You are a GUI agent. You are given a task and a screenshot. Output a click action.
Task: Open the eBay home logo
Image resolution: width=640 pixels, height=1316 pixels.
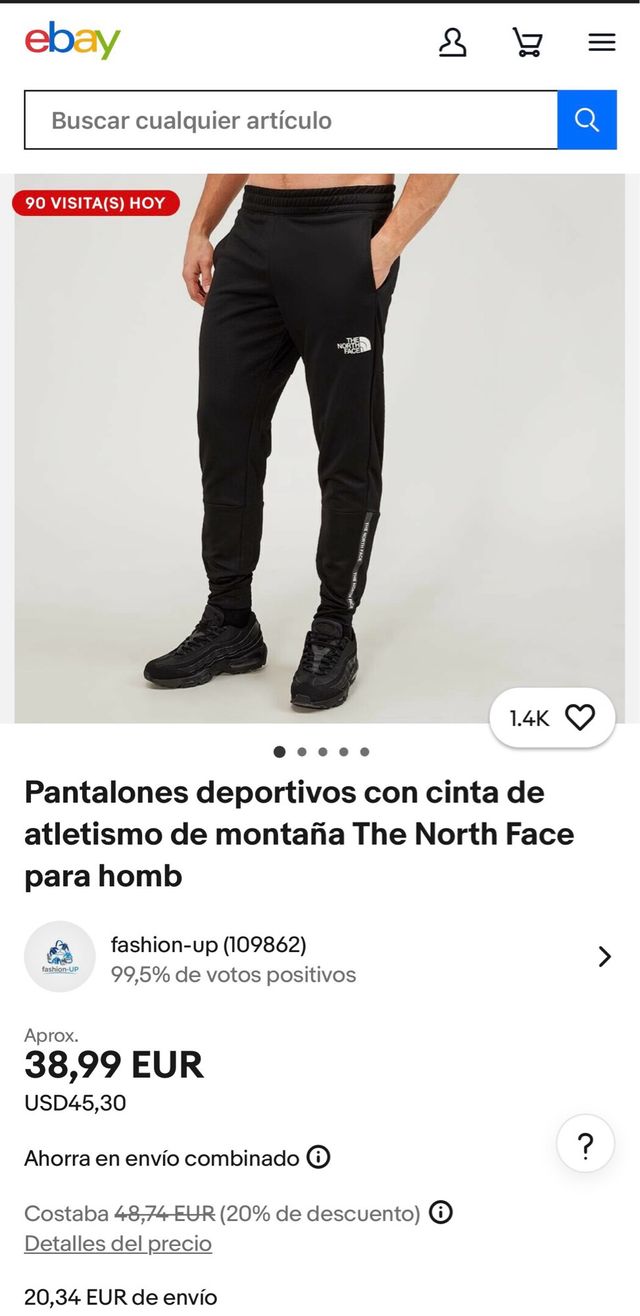[72, 41]
